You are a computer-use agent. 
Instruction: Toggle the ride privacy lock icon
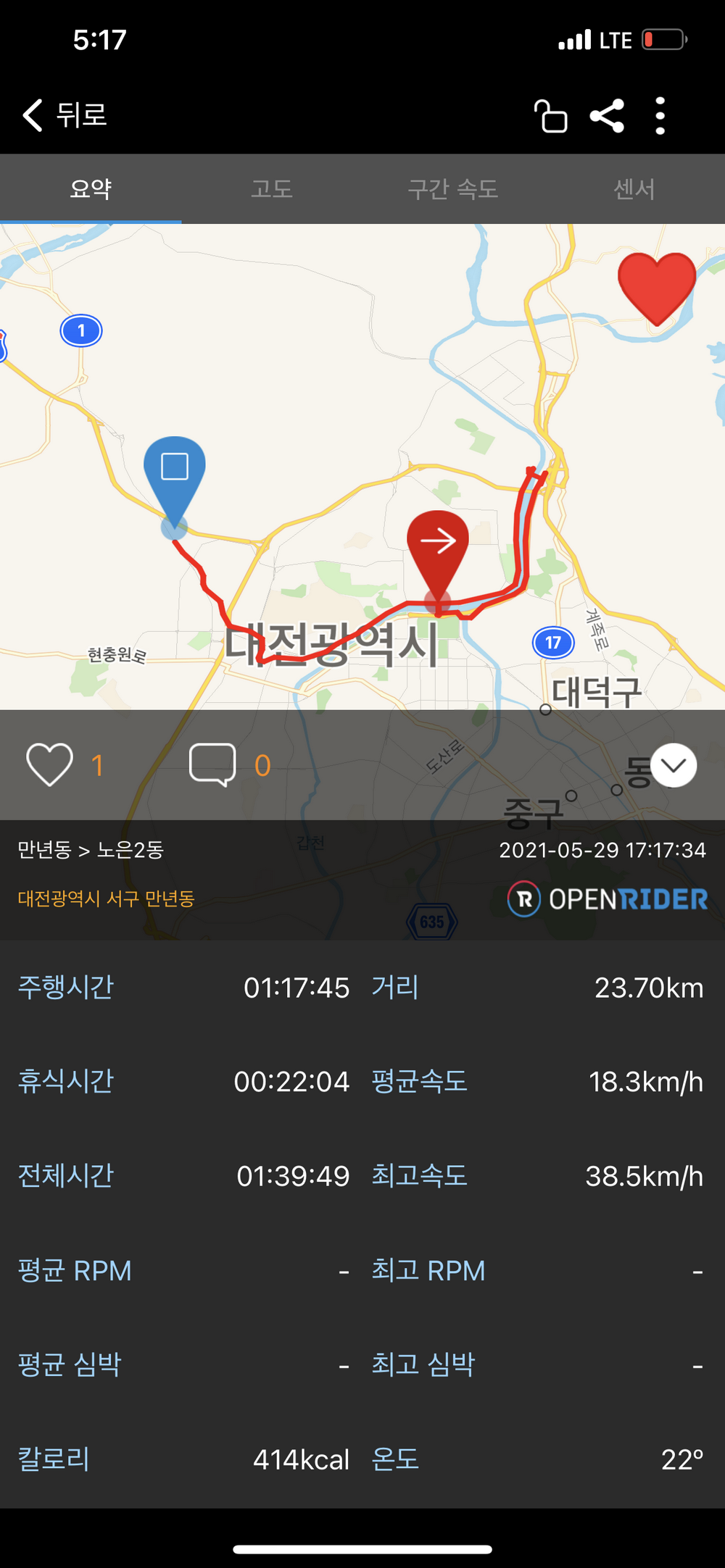point(550,116)
